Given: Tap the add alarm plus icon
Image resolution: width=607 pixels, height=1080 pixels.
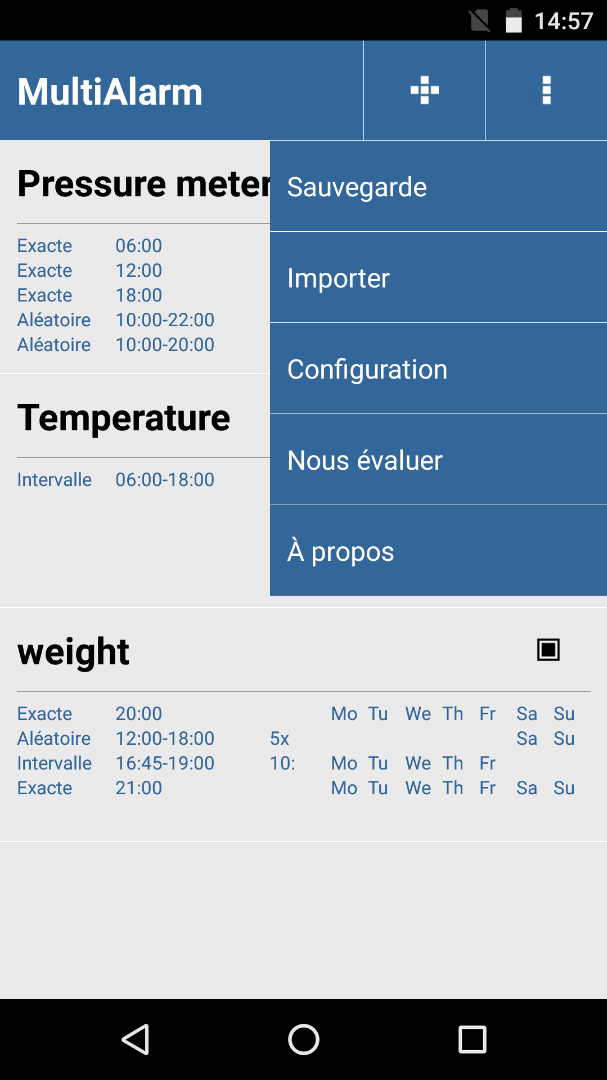Looking at the screenshot, I should 424,90.
